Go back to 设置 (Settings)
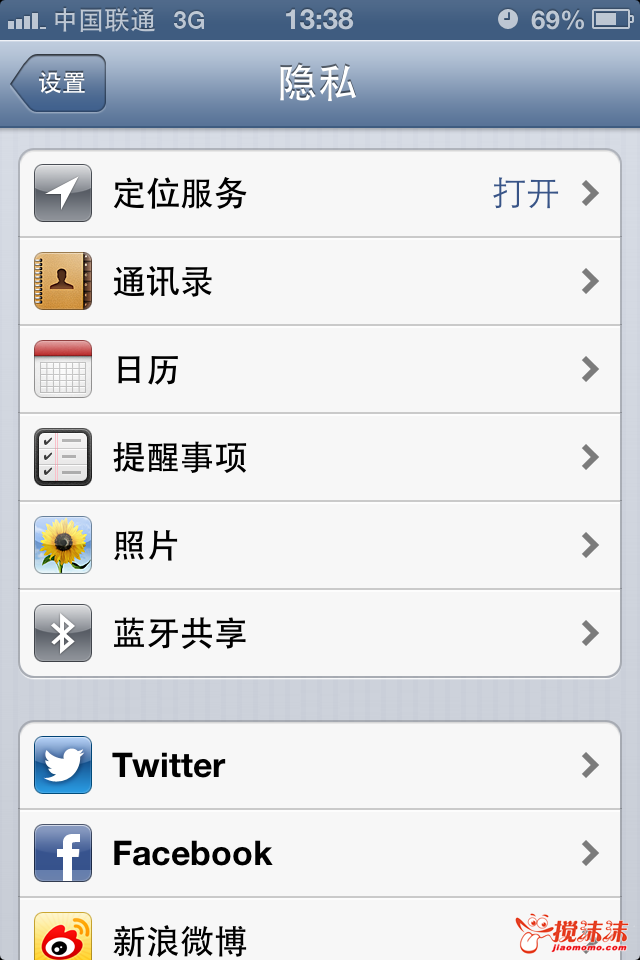The width and height of the screenshot is (640, 960). click(58, 83)
